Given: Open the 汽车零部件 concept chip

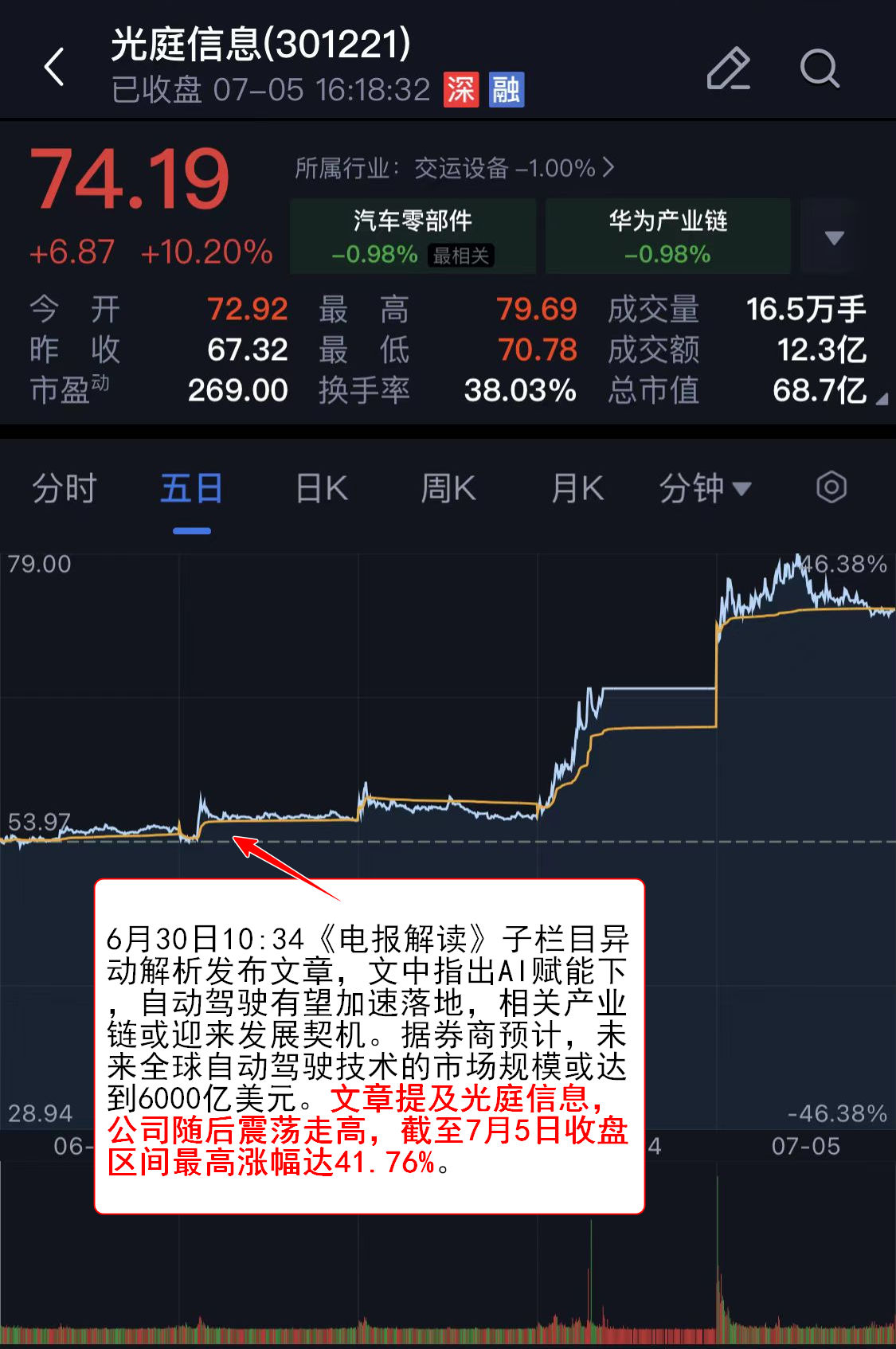Looking at the screenshot, I should click(413, 237).
